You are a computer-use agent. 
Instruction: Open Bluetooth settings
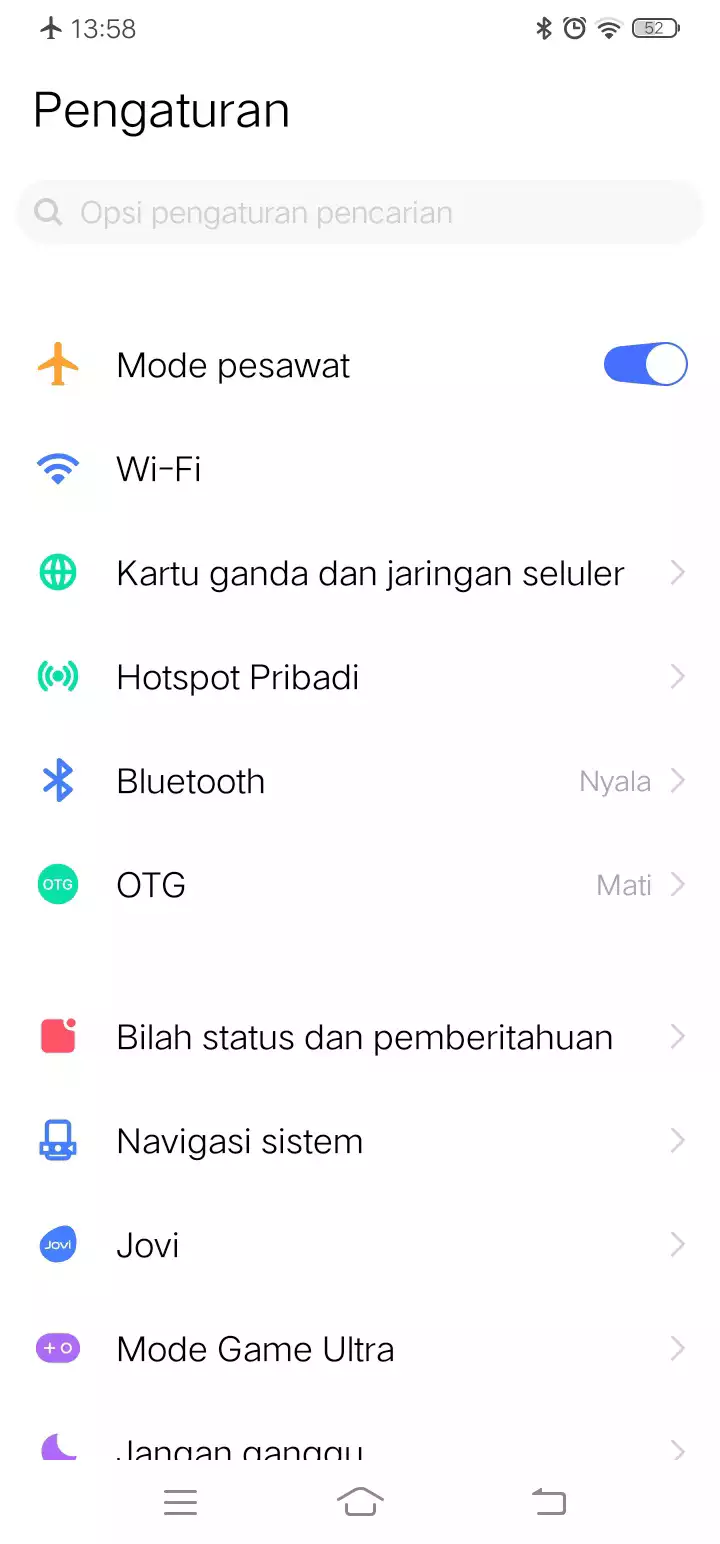coord(360,781)
